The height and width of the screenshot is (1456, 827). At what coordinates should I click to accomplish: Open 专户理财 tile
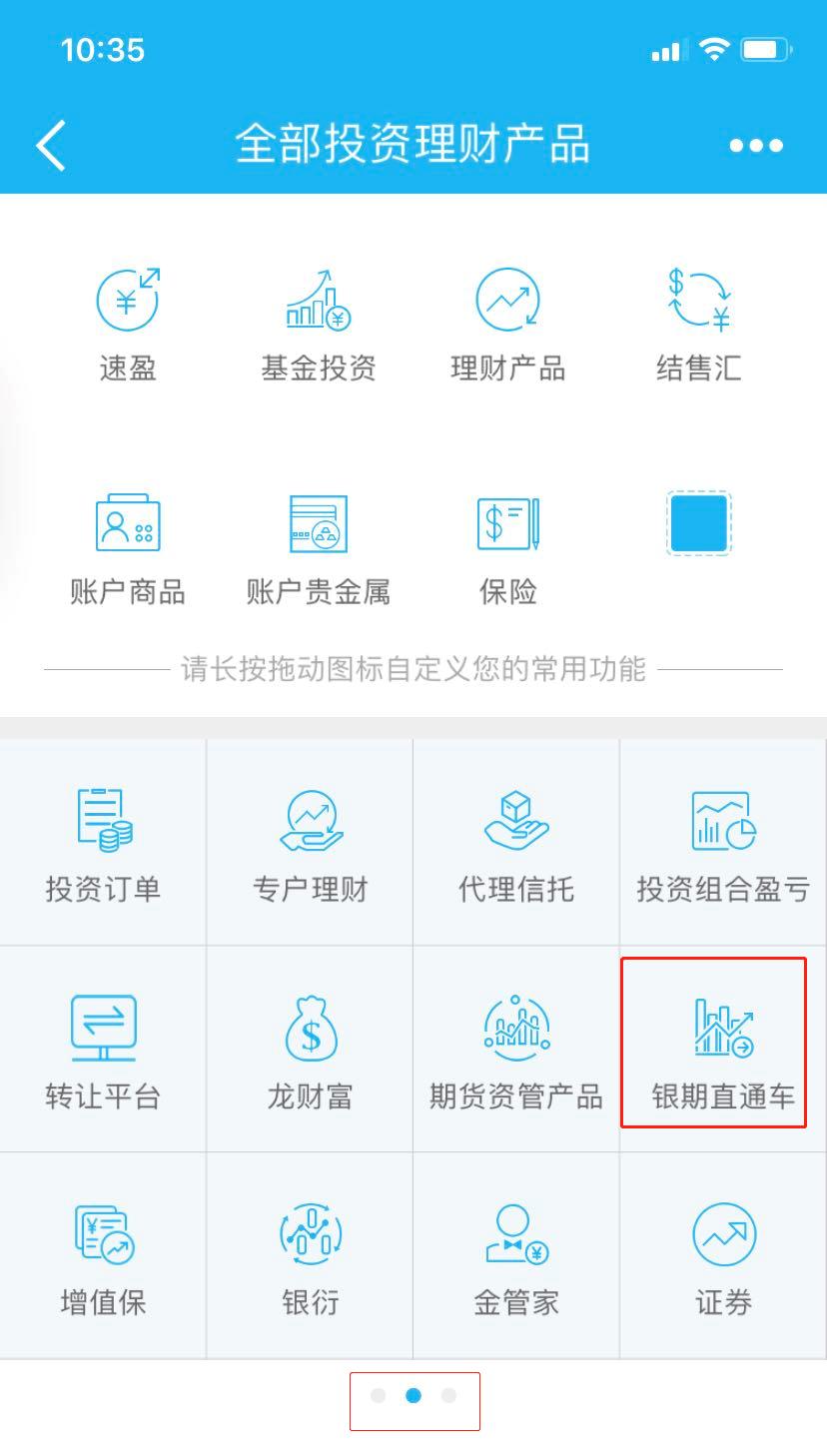tap(310, 844)
